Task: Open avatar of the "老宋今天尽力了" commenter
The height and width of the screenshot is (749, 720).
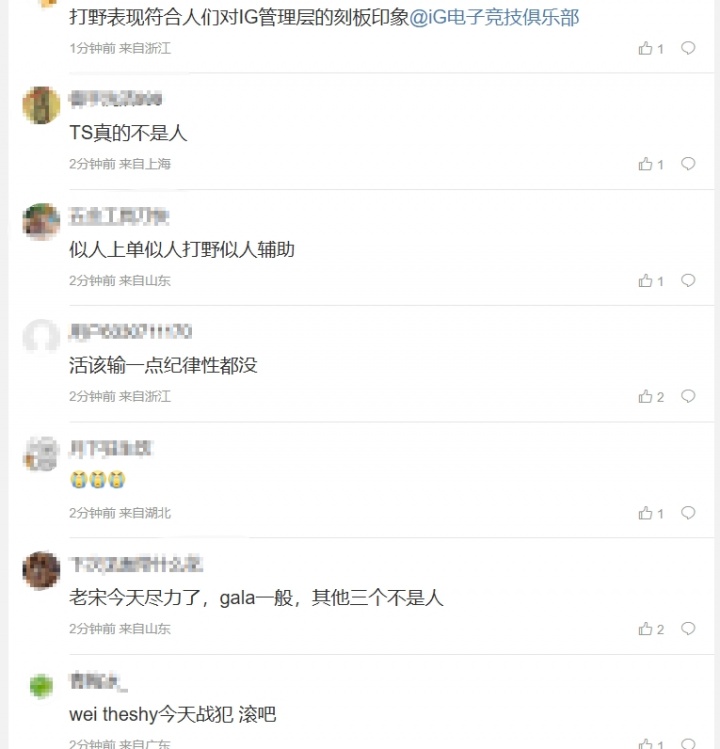Action: (x=41, y=570)
